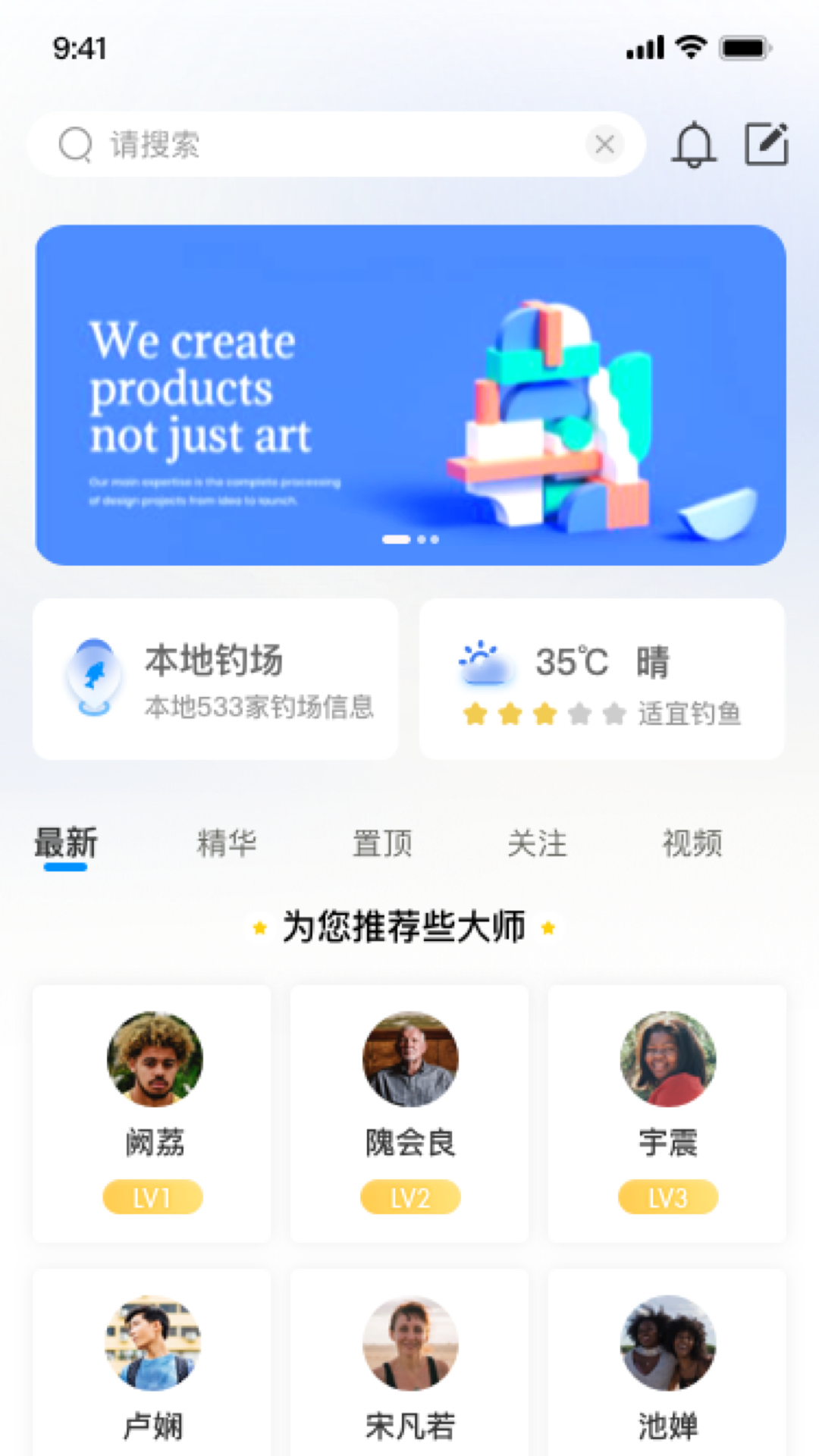Open 宇震's LV3 profile card

[667, 1112]
